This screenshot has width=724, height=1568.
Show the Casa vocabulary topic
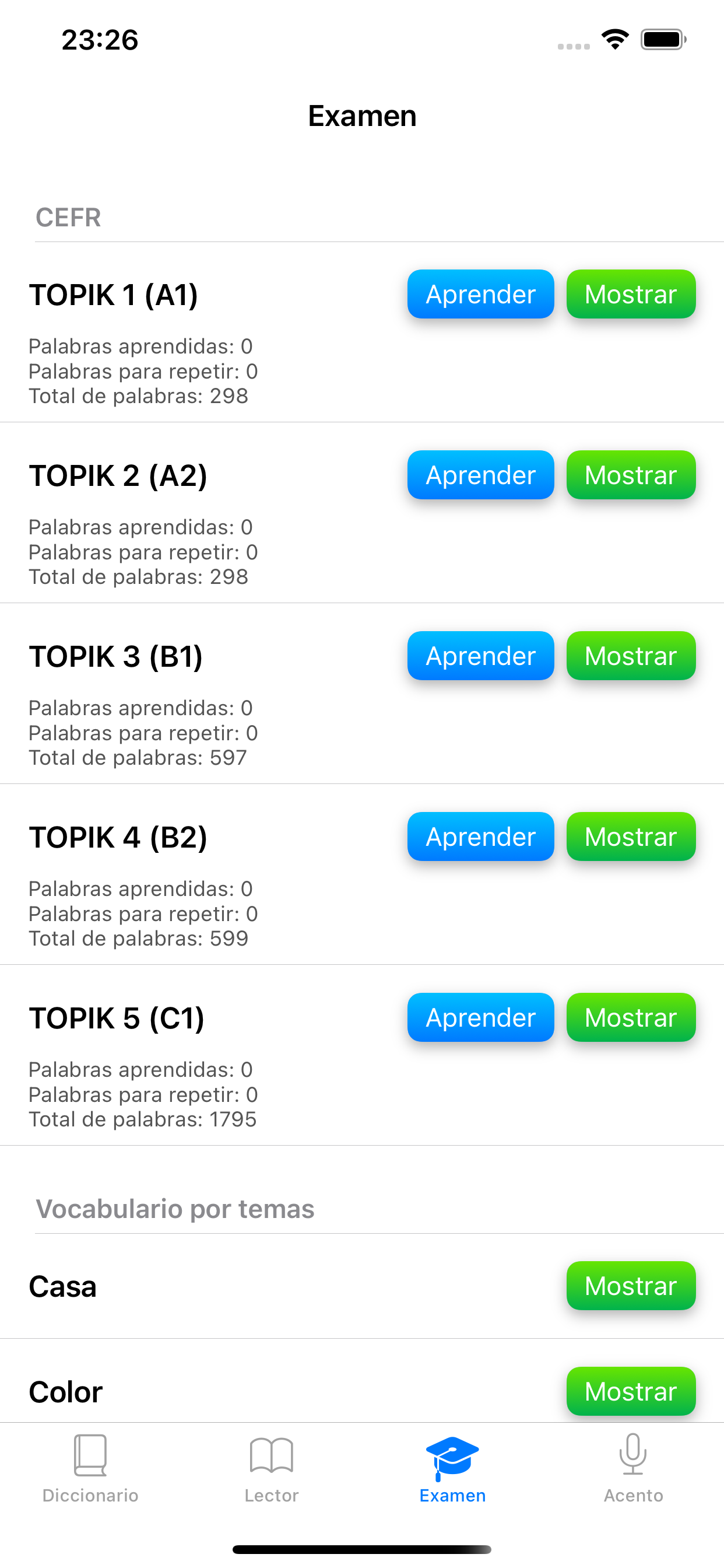tap(631, 1286)
